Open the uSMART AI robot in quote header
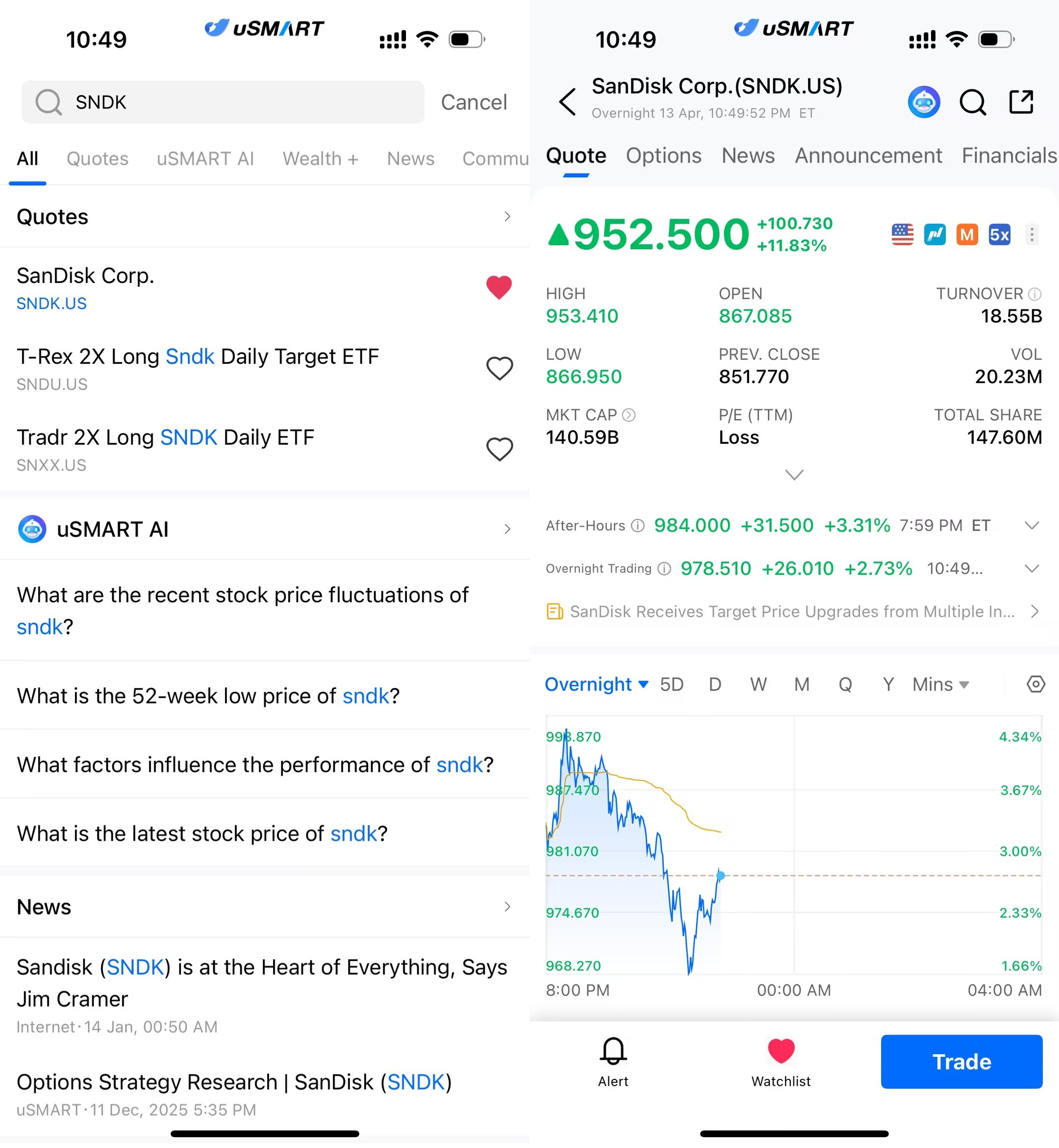 click(x=923, y=102)
